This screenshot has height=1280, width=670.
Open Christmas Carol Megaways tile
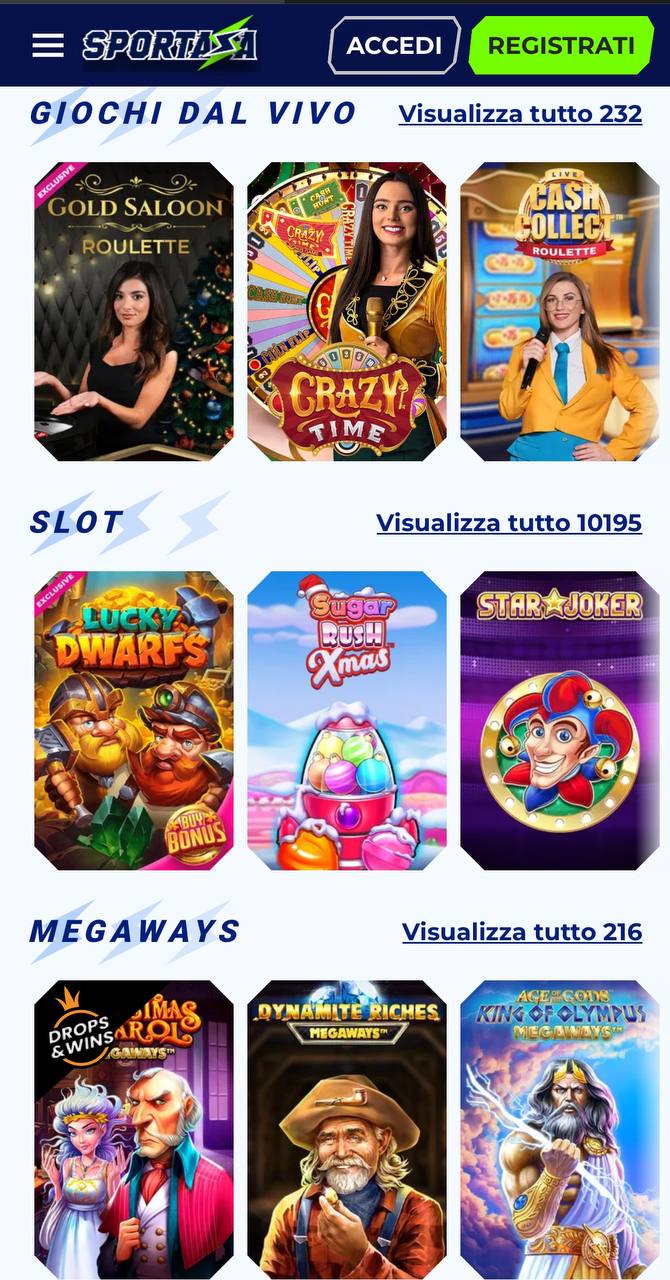pyautogui.click(x=134, y=1129)
